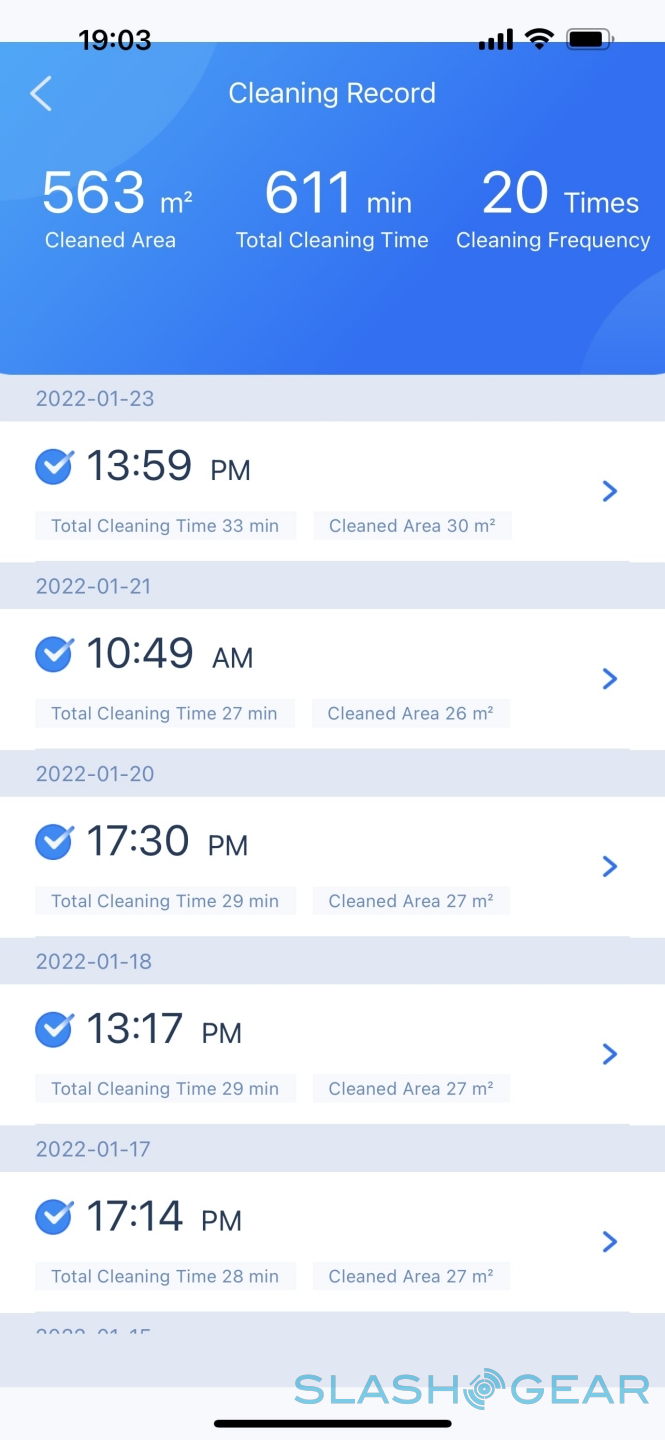The width and height of the screenshot is (665, 1440).
Task: Open the 10:49 AM cleaning record
Action: coord(332,679)
